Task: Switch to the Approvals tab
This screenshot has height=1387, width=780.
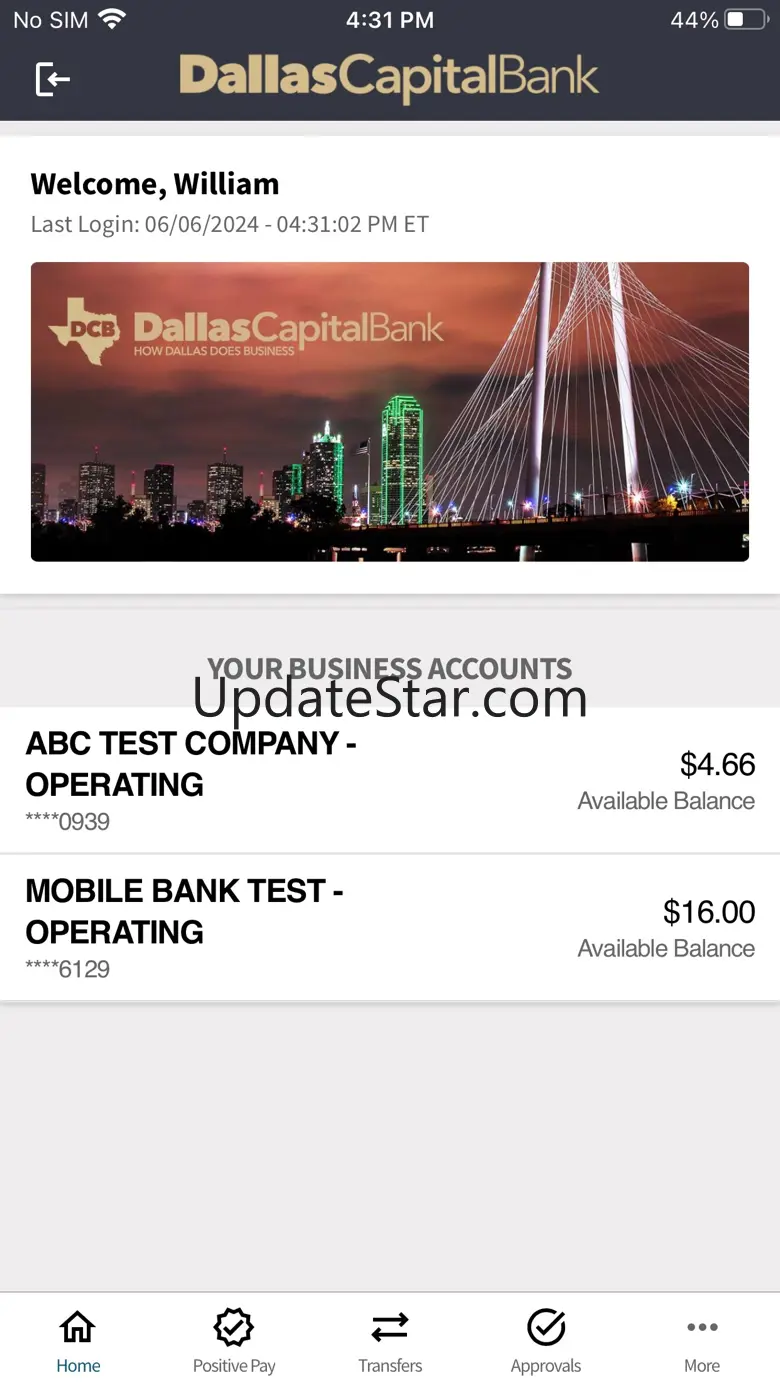Action: tap(546, 1341)
